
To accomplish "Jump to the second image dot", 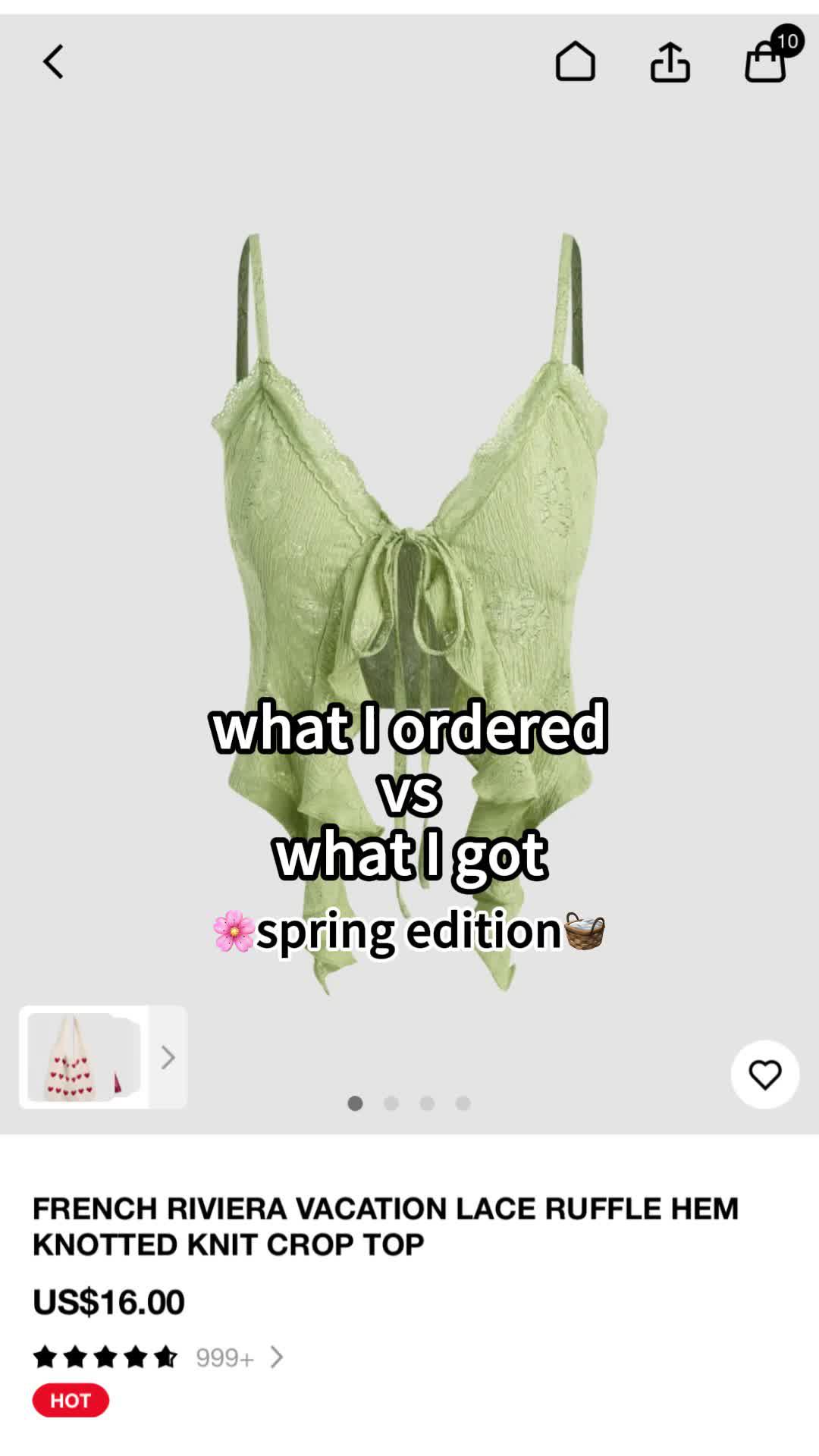I will pyautogui.click(x=391, y=1103).
